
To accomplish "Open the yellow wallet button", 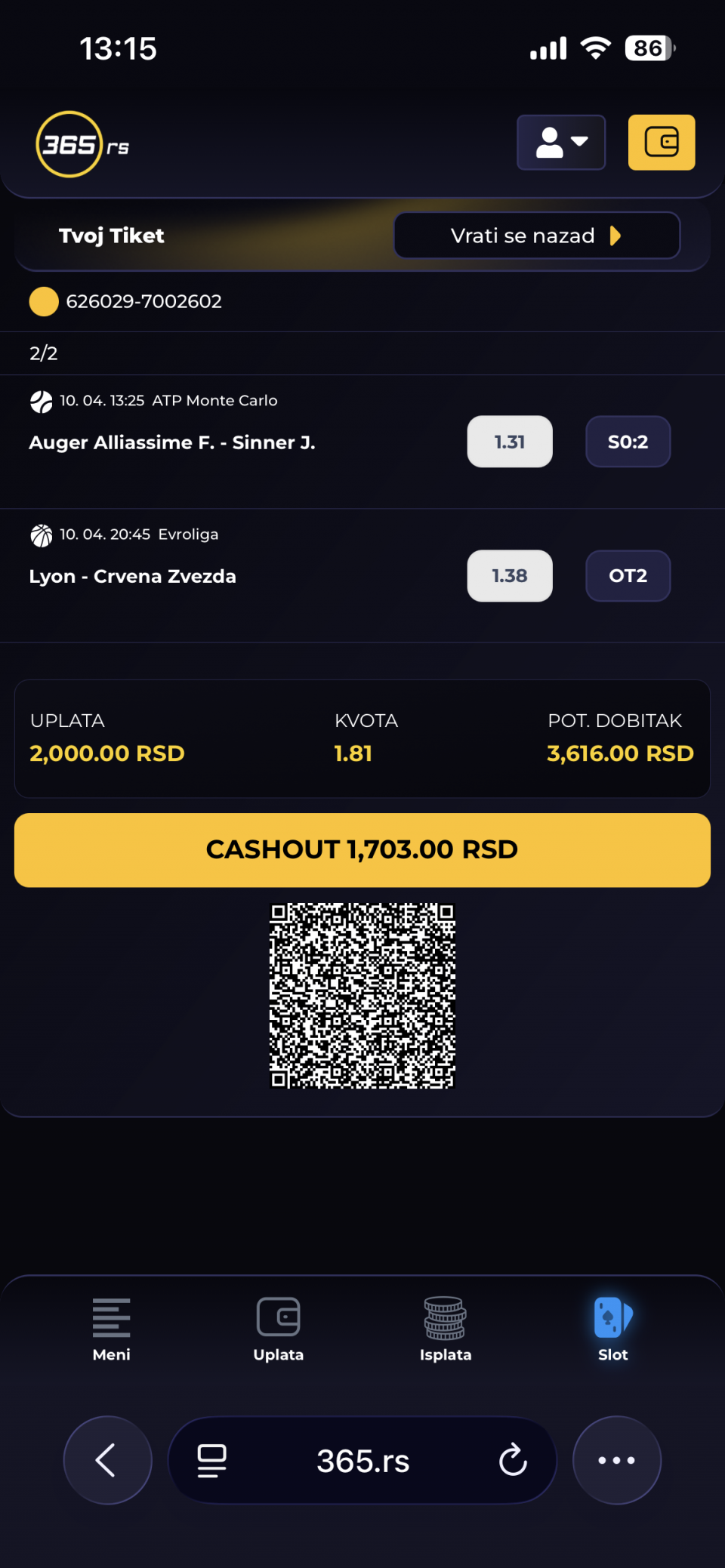I will [661, 143].
